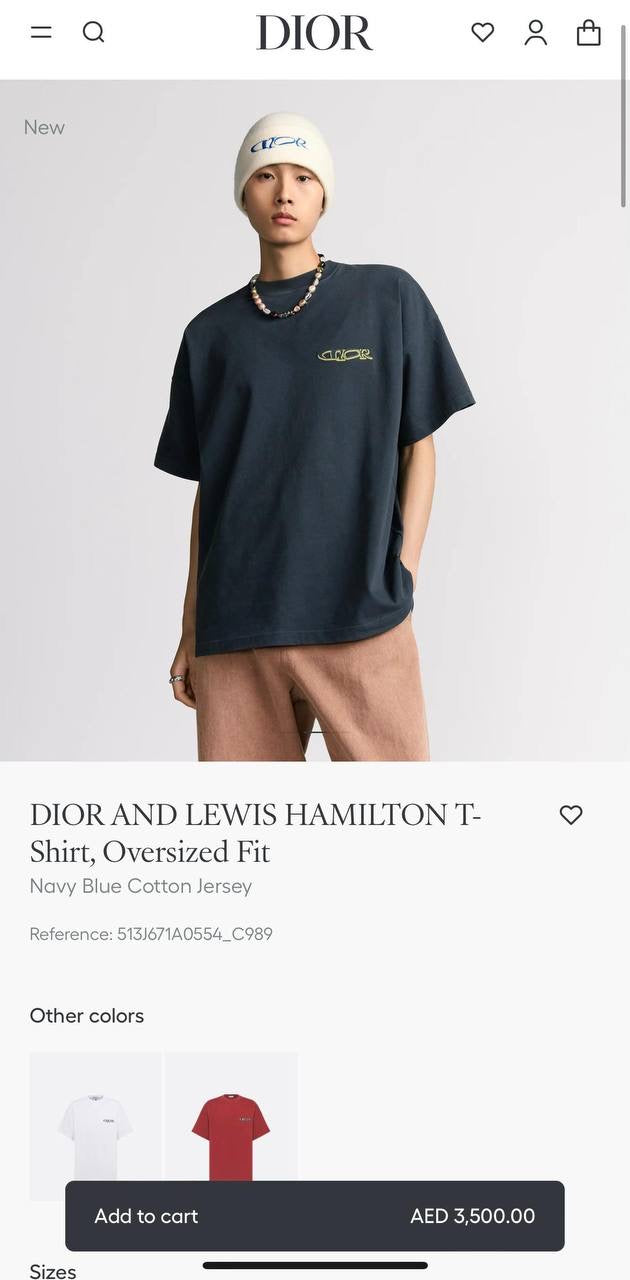Screen dimensions: 630x1280
Task: View the product photo in full
Action: pyautogui.click(x=314, y=420)
